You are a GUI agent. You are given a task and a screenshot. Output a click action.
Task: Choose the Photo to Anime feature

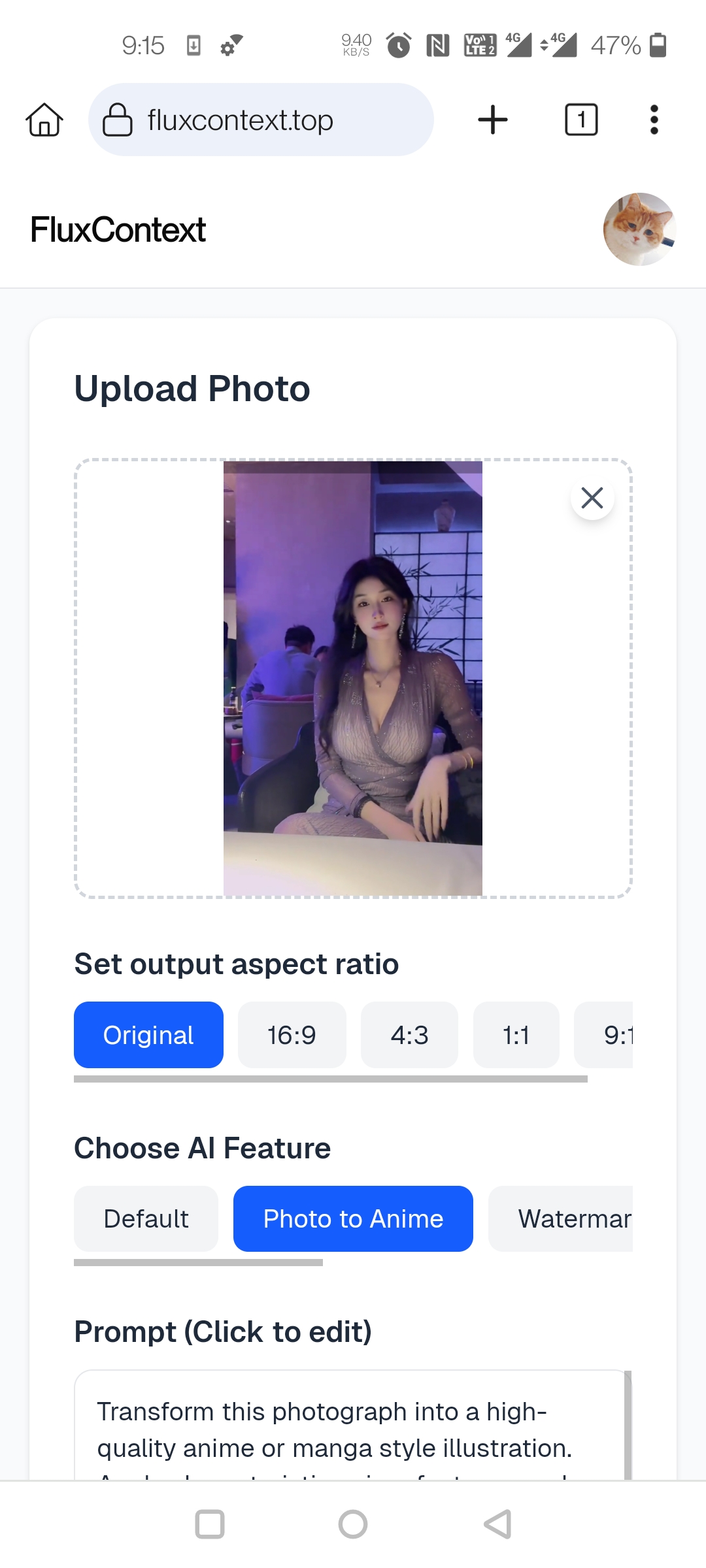click(353, 1218)
